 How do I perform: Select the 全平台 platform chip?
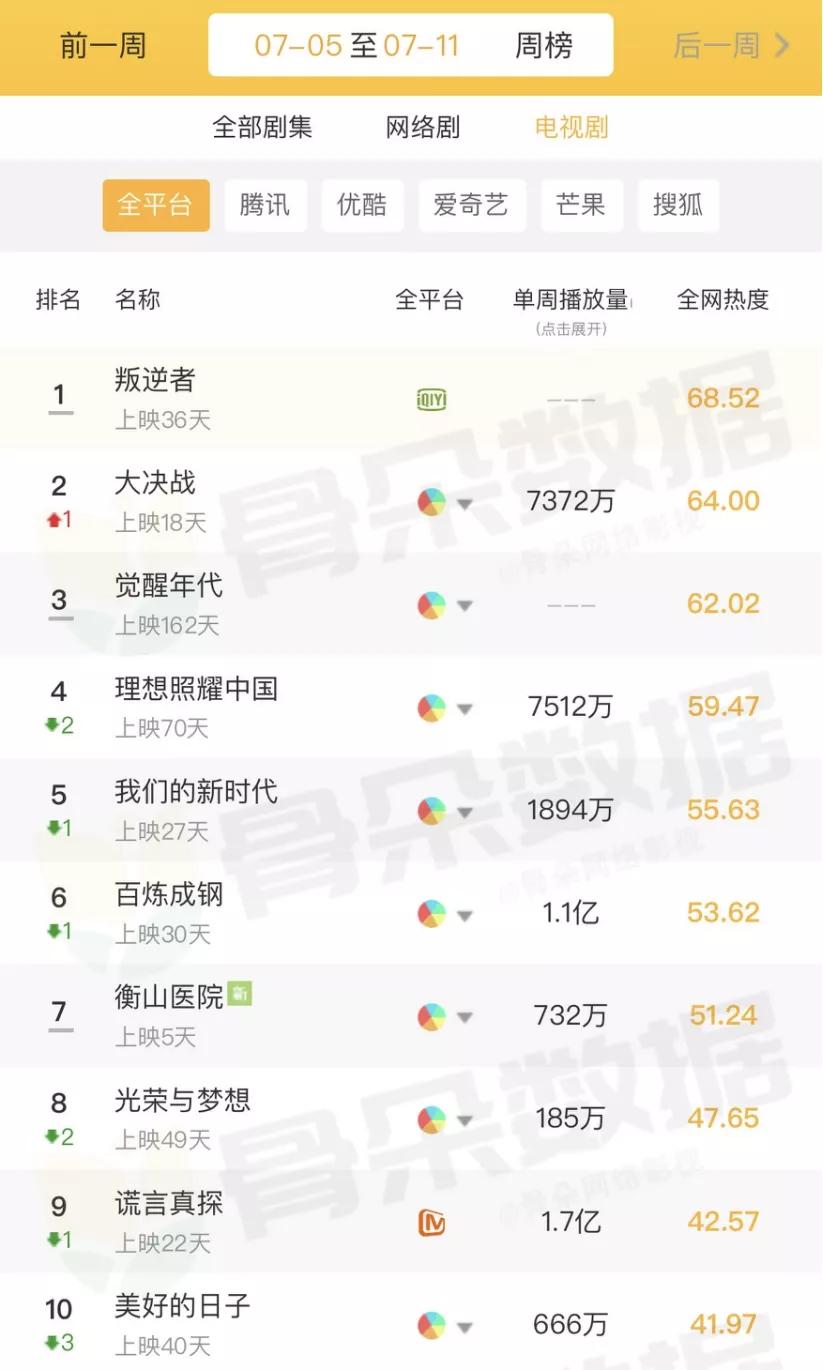156,205
